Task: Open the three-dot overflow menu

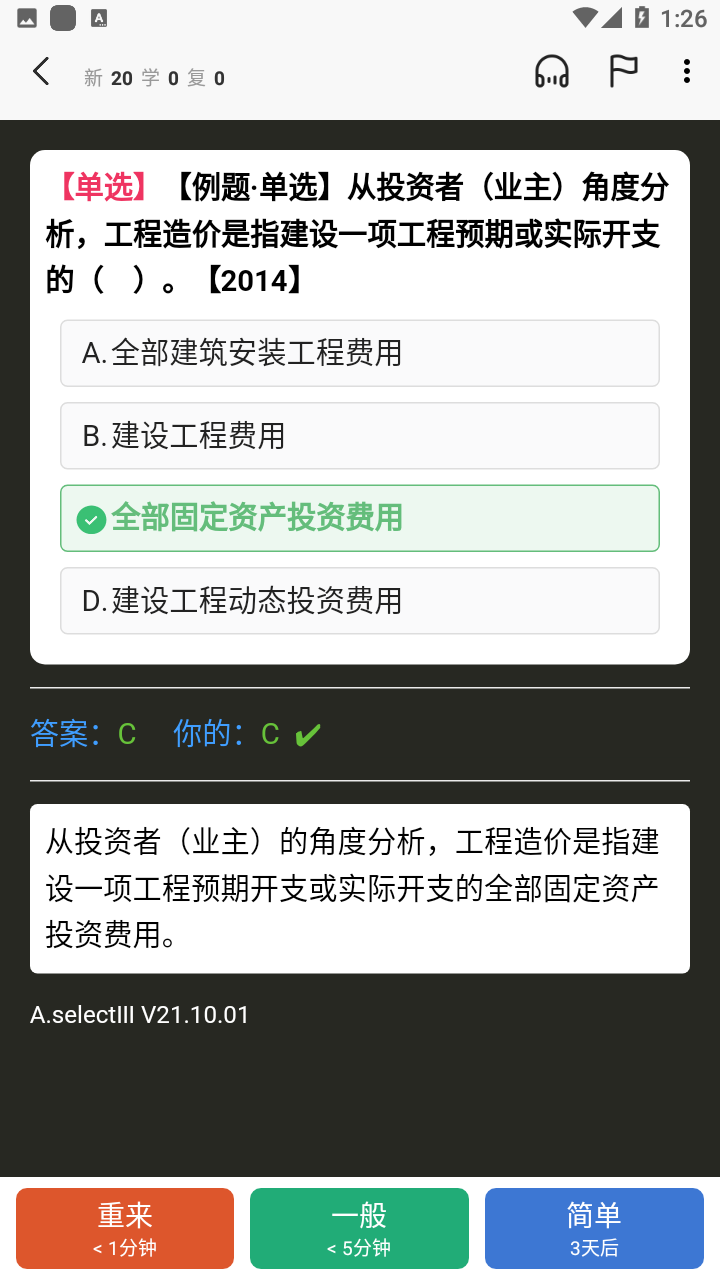Action: coord(686,72)
